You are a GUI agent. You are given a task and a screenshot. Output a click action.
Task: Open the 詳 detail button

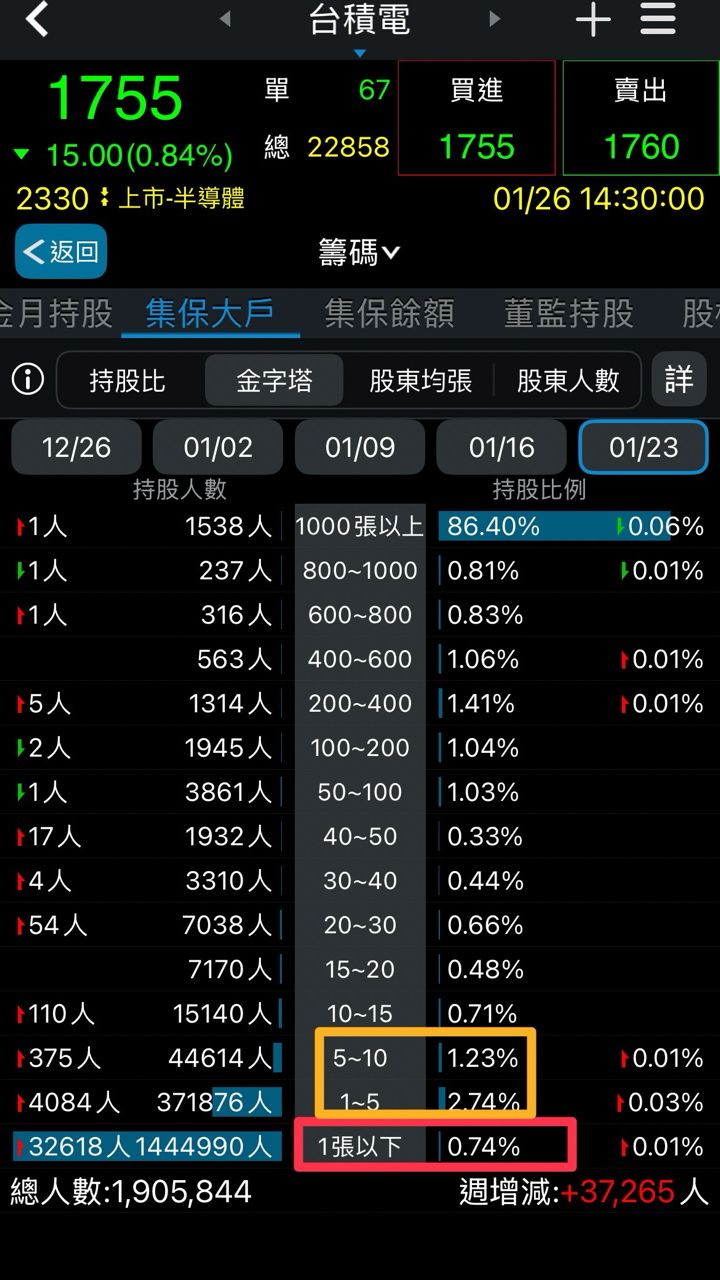click(679, 380)
